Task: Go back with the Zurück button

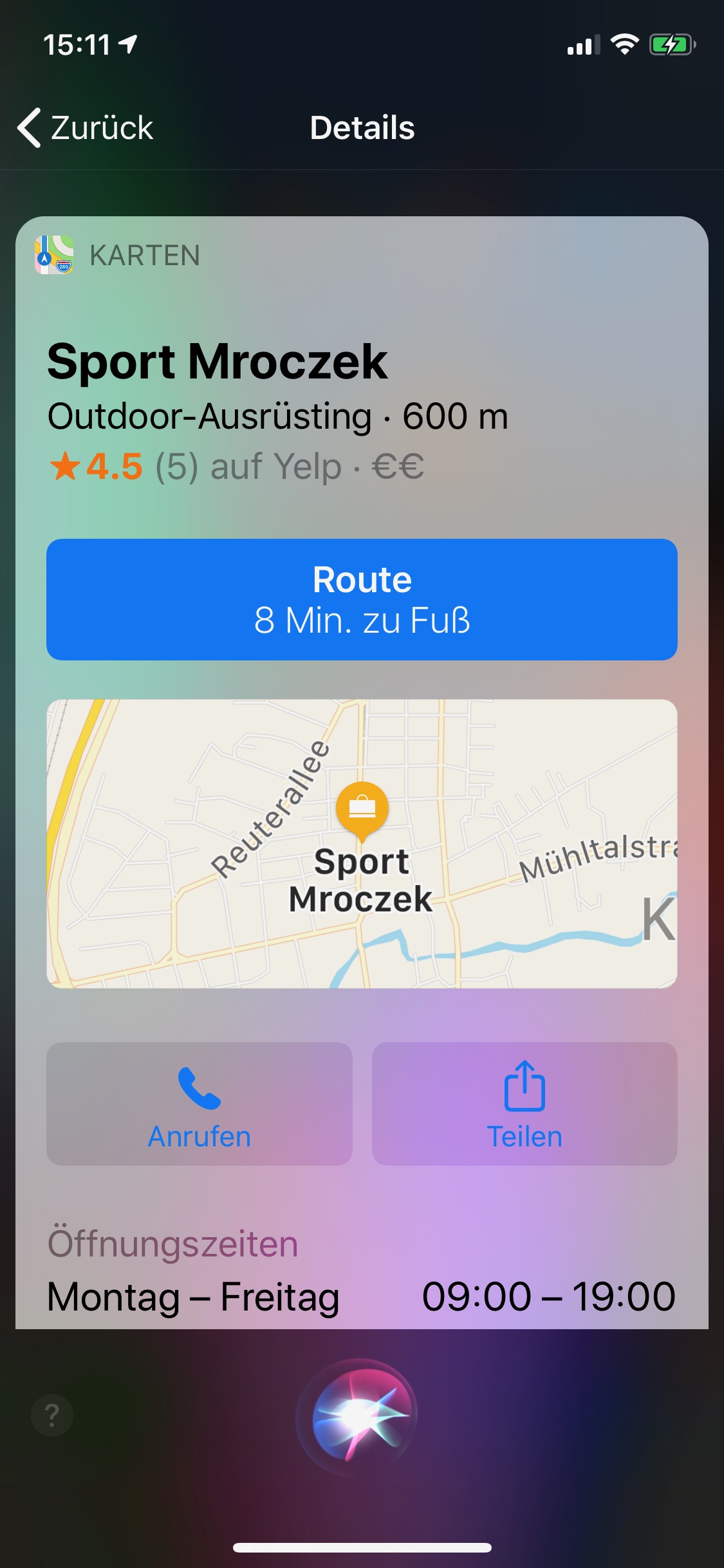Action: point(86,127)
